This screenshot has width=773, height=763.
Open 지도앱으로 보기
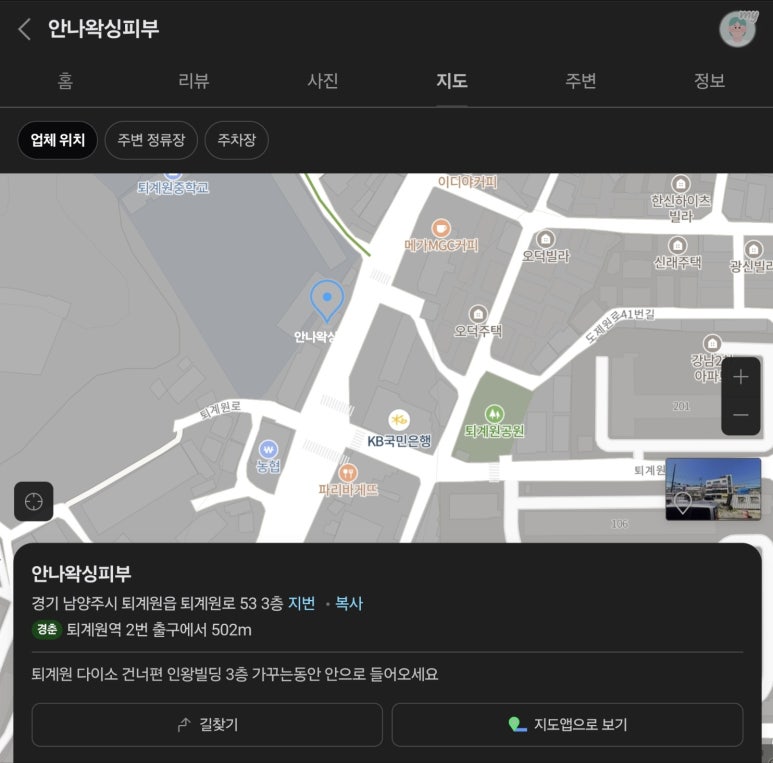point(567,725)
